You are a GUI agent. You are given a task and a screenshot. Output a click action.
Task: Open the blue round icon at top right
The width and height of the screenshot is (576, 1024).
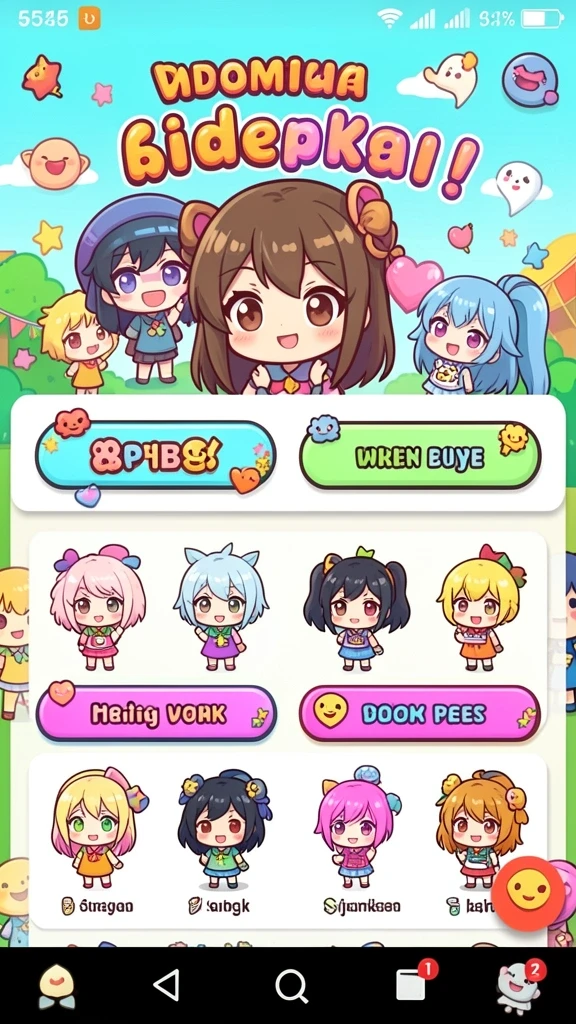tap(530, 79)
